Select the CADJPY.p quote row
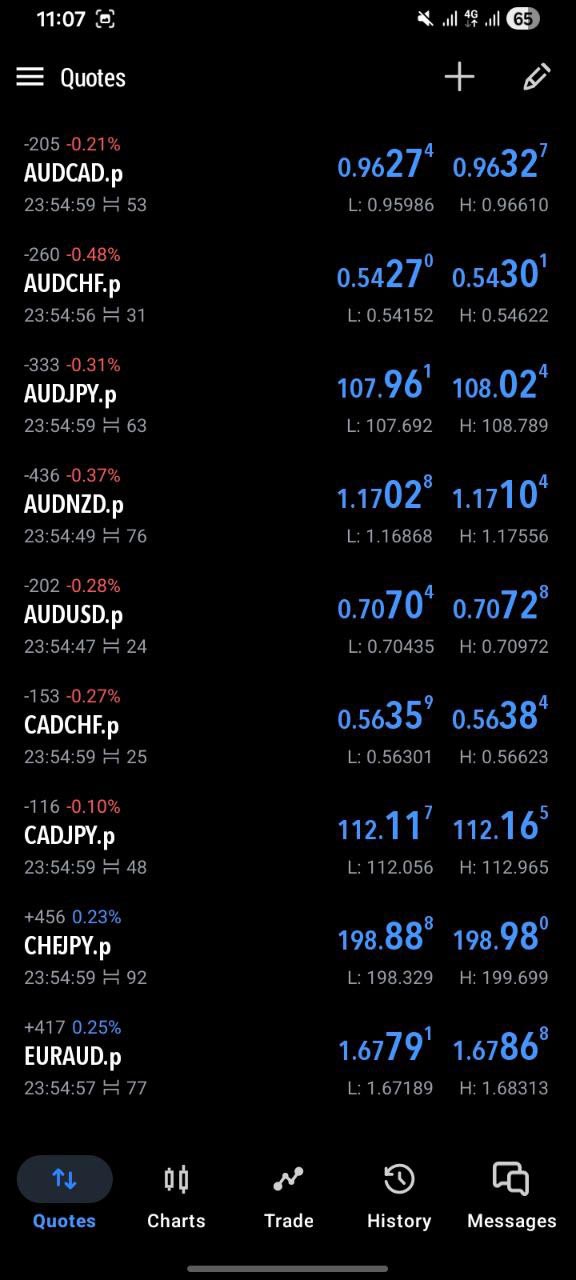The width and height of the screenshot is (576, 1280). [288, 836]
